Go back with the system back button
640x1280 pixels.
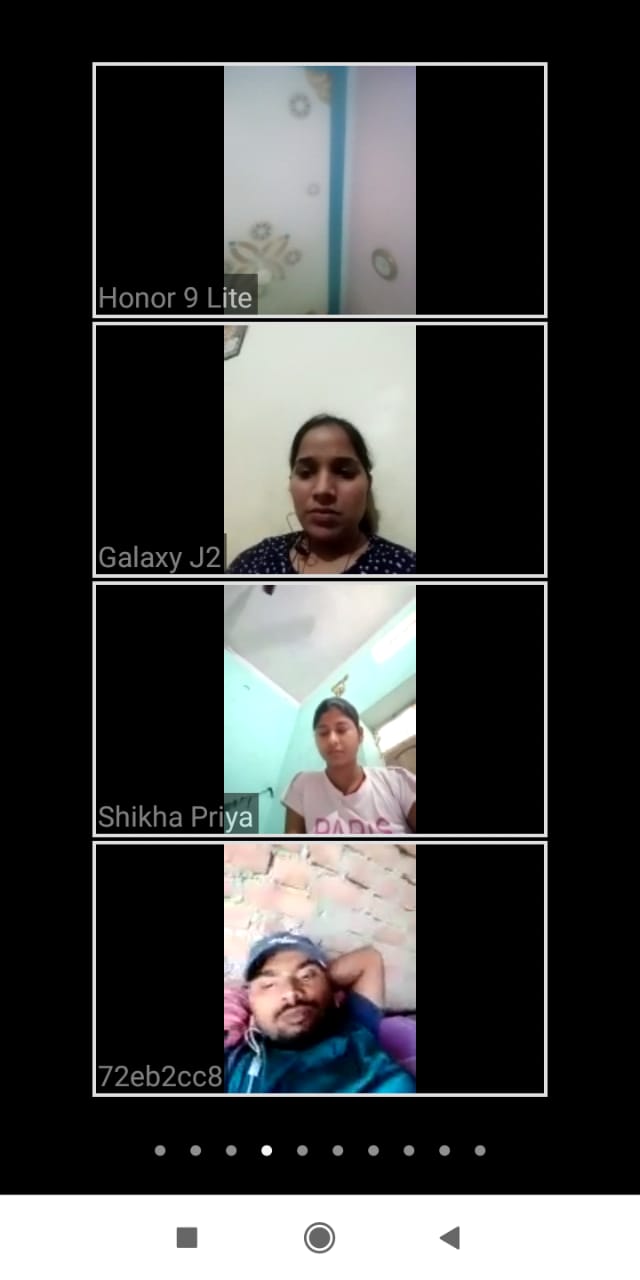(x=450, y=1238)
